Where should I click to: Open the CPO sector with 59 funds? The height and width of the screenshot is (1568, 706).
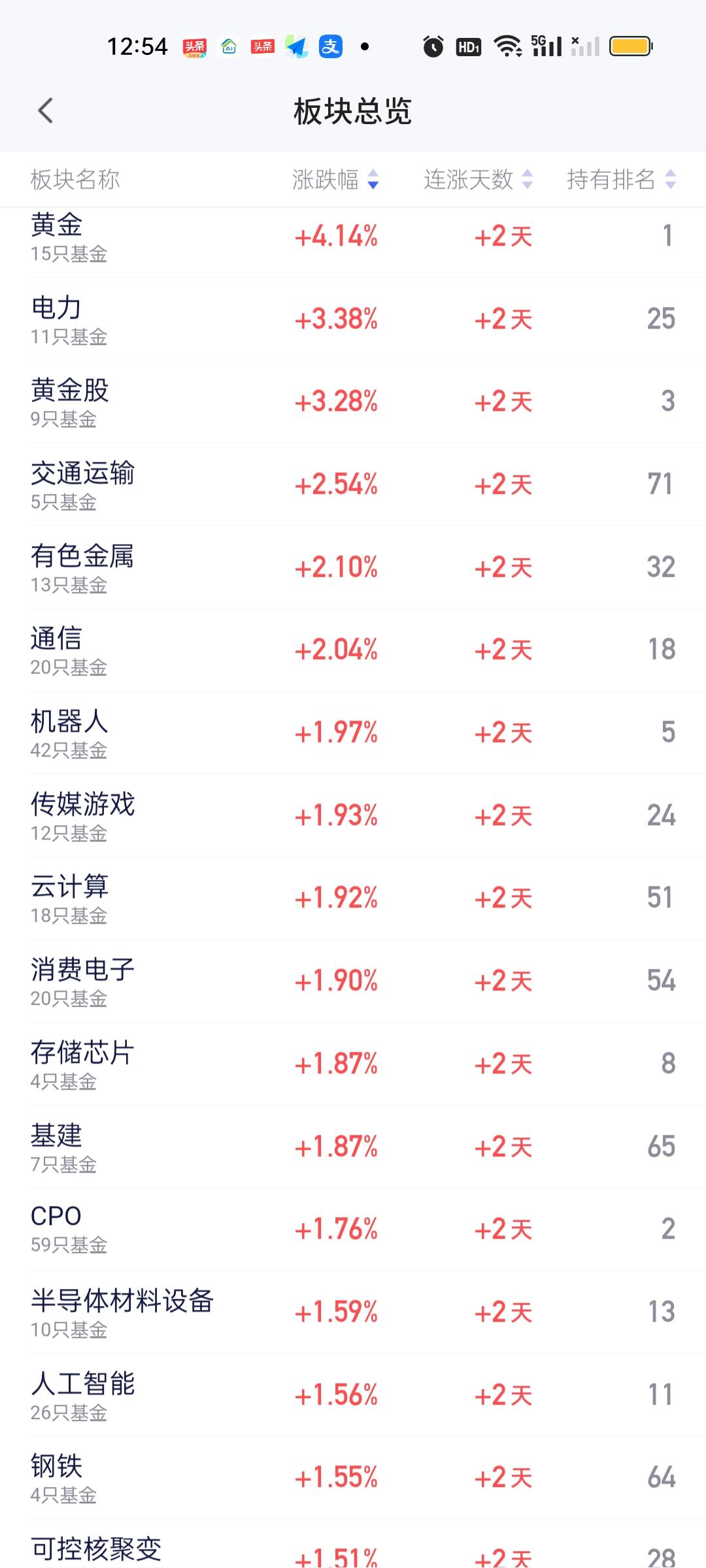coord(353,1230)
